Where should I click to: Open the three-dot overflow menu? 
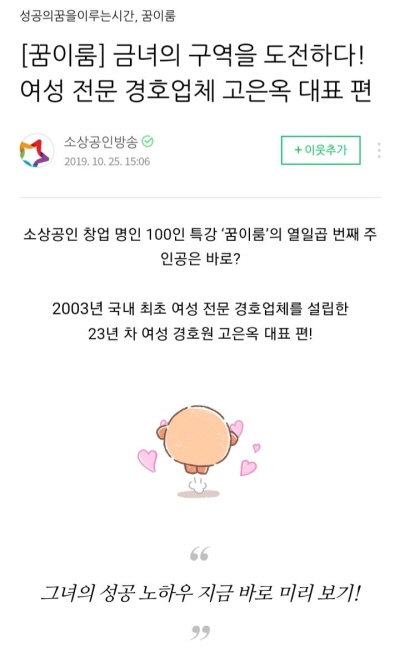[379, 150]
